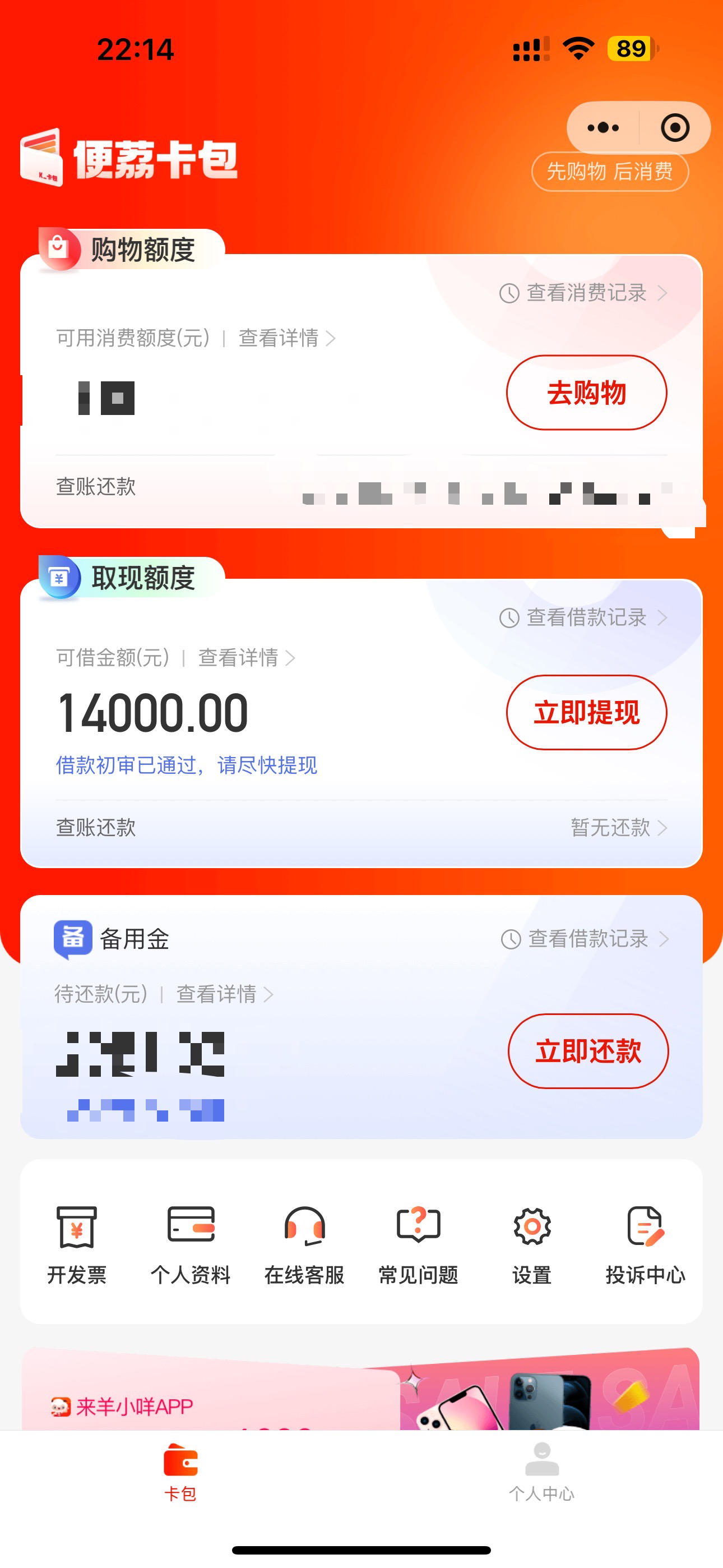Tap the 立即还款 button
The width and height of the screenshot is (723, 1568).
pos(588,1050)
